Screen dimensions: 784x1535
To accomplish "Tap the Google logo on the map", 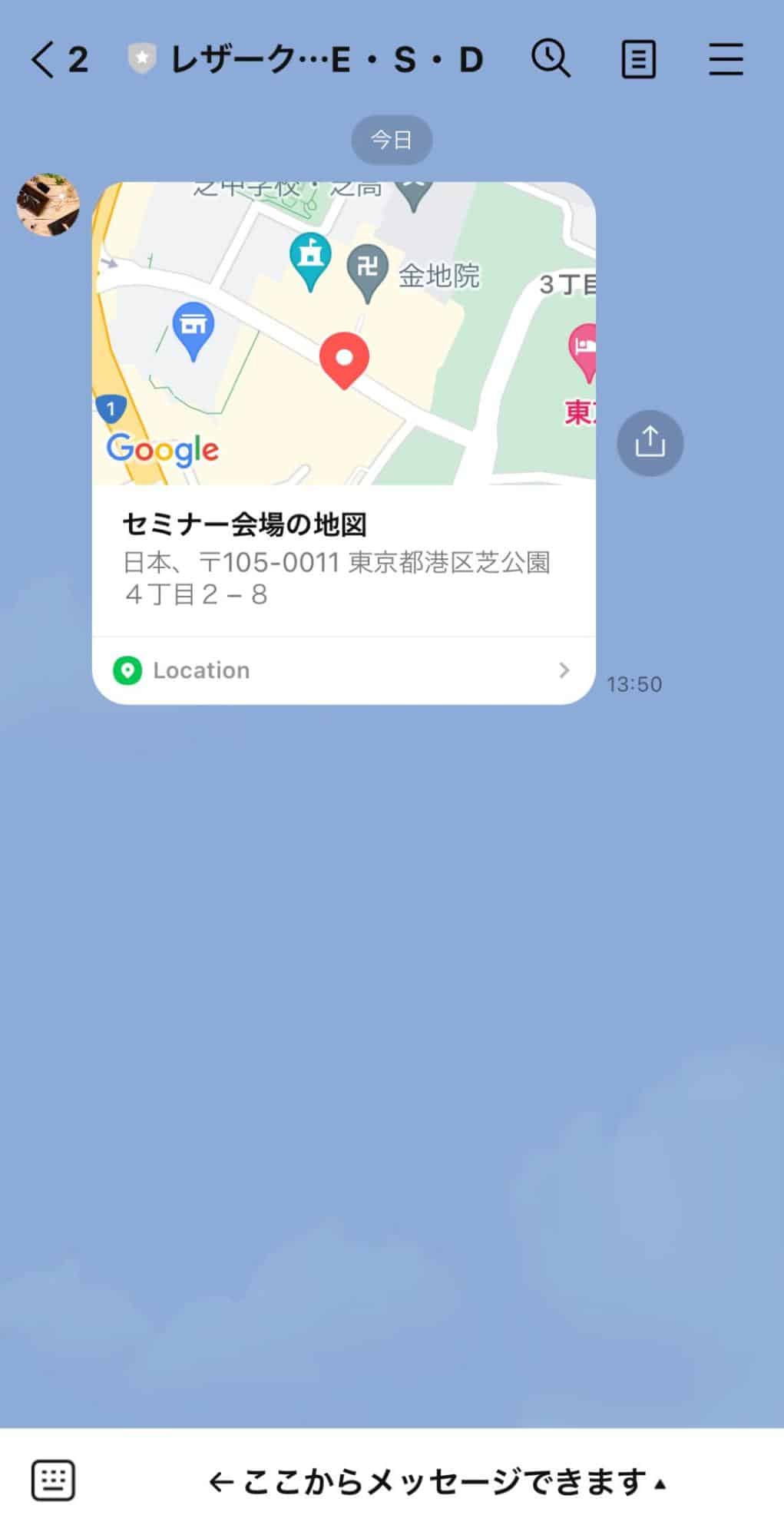I will coord(160,450).
